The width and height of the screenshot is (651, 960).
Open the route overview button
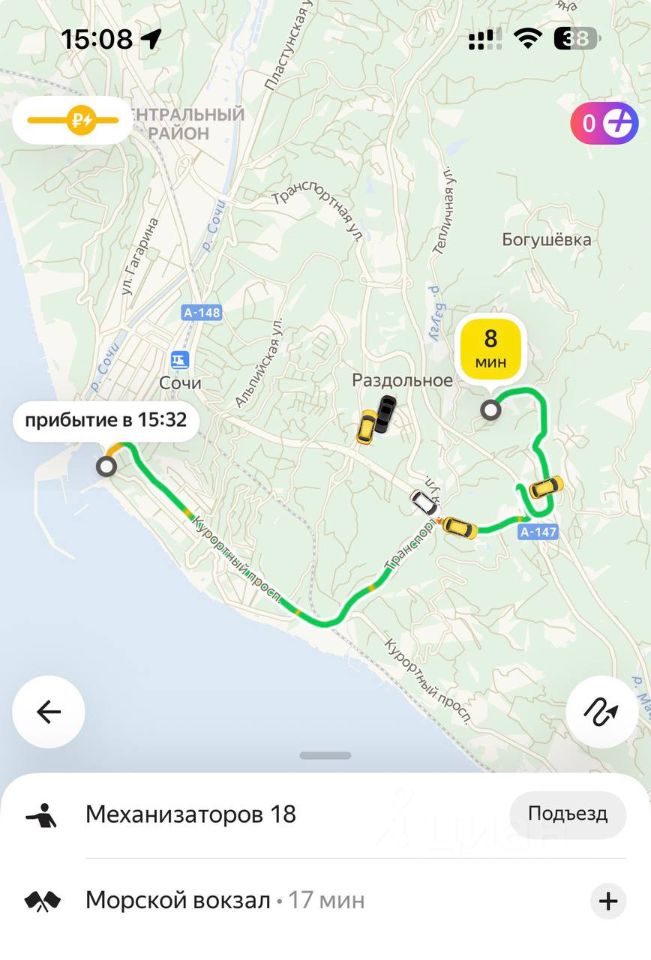602,712
